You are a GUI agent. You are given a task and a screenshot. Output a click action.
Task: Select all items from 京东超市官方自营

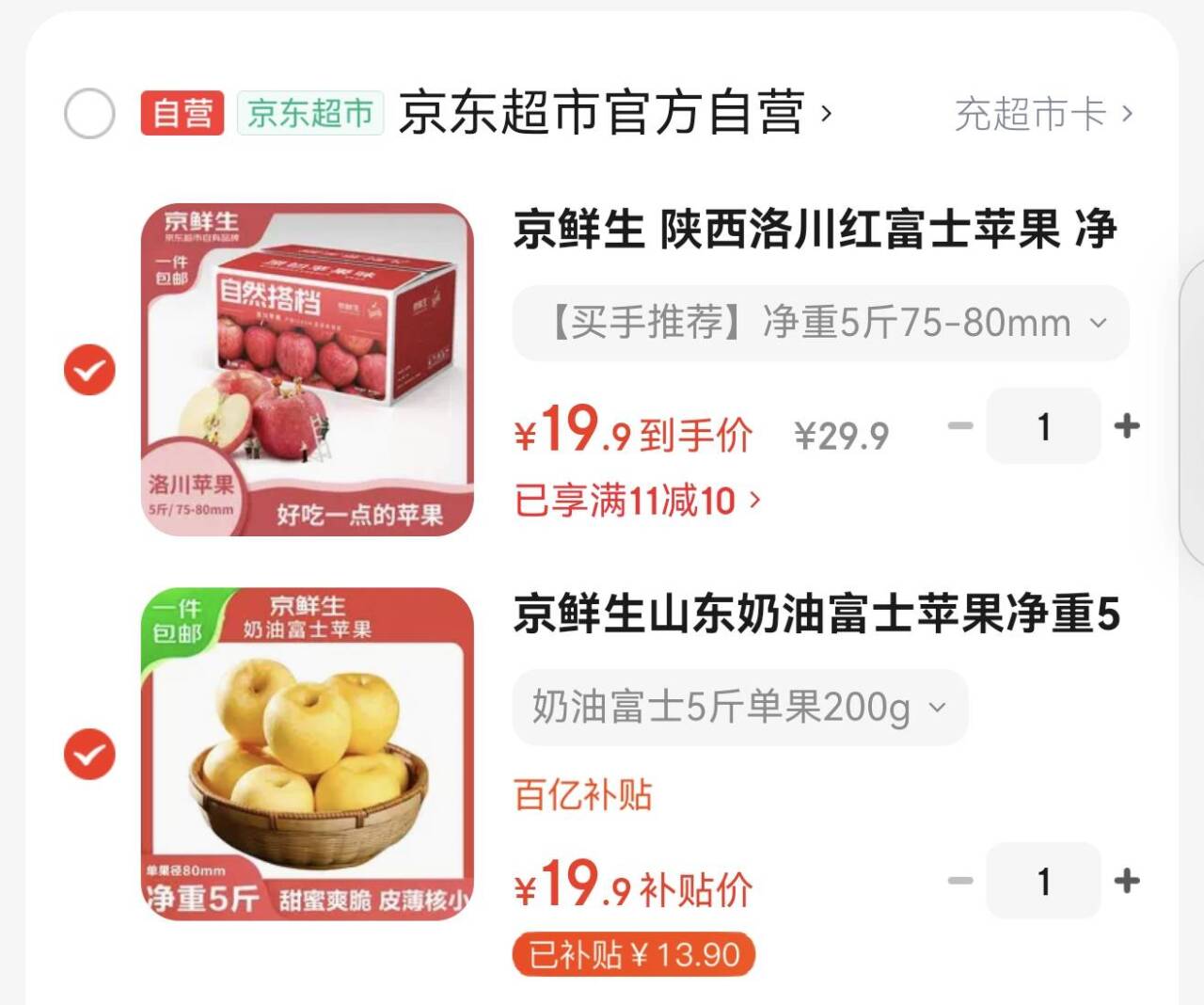tap(89, 114)
